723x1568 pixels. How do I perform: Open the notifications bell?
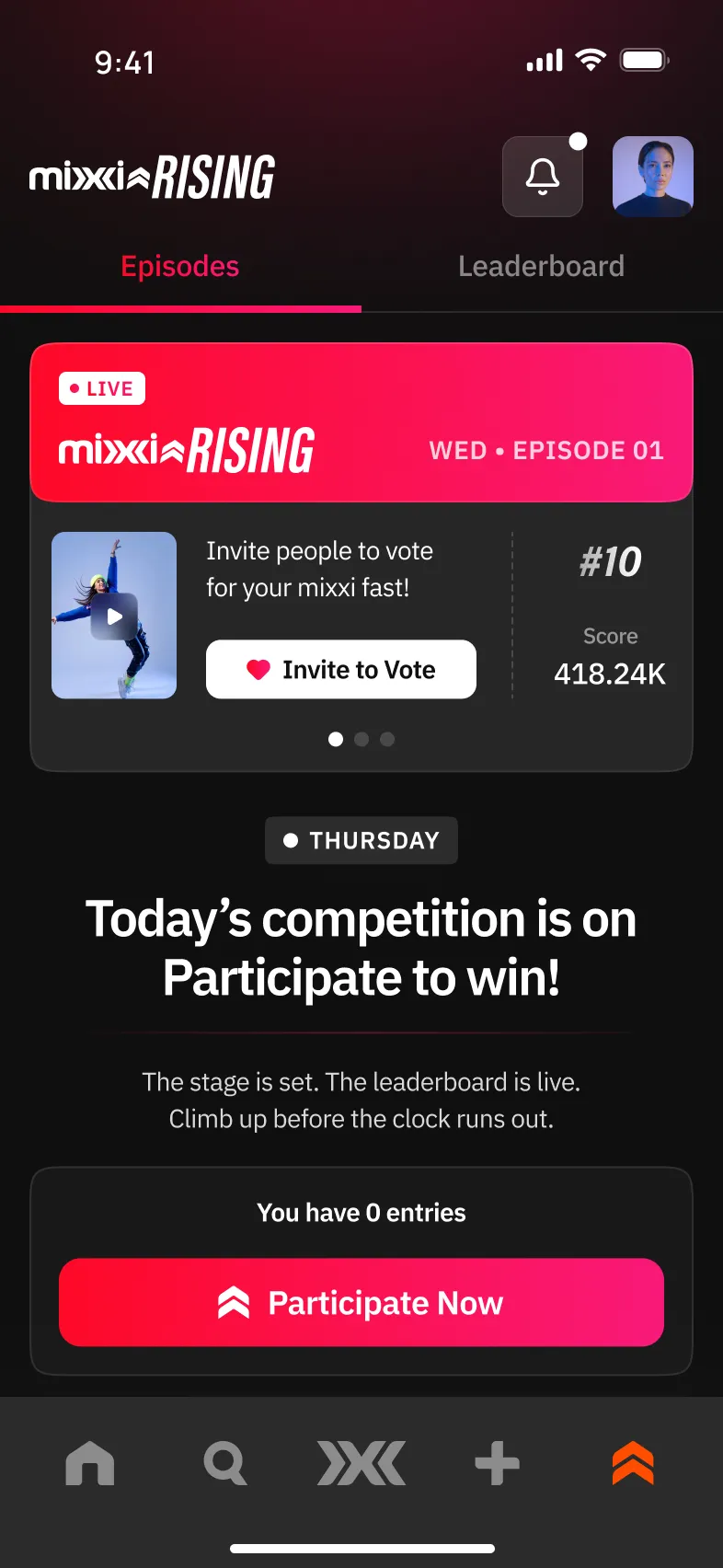pyautogui.click(x=543, y=177)
